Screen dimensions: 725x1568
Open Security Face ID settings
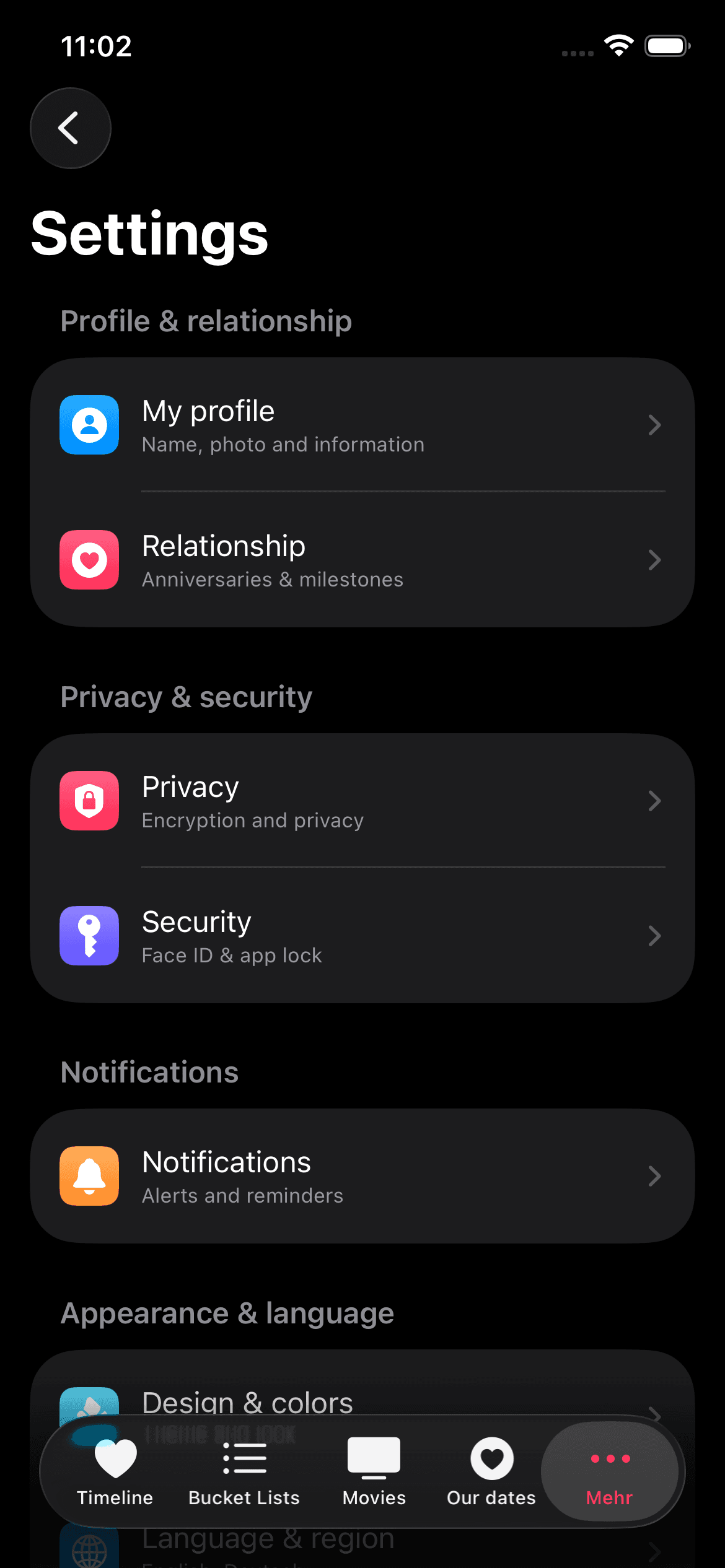point(362,936)
